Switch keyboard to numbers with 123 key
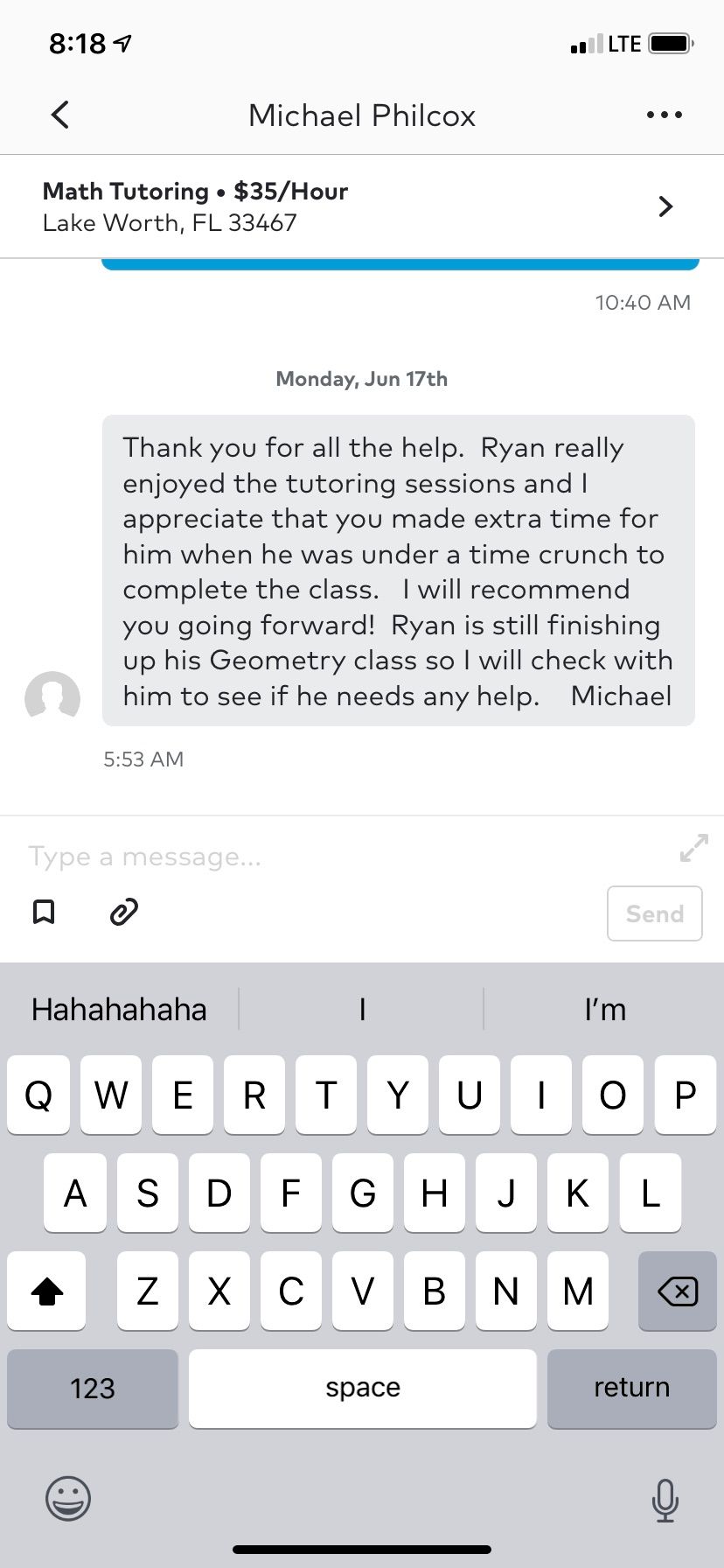This screenshot has width=724, height=1568. coord(93,1389)
